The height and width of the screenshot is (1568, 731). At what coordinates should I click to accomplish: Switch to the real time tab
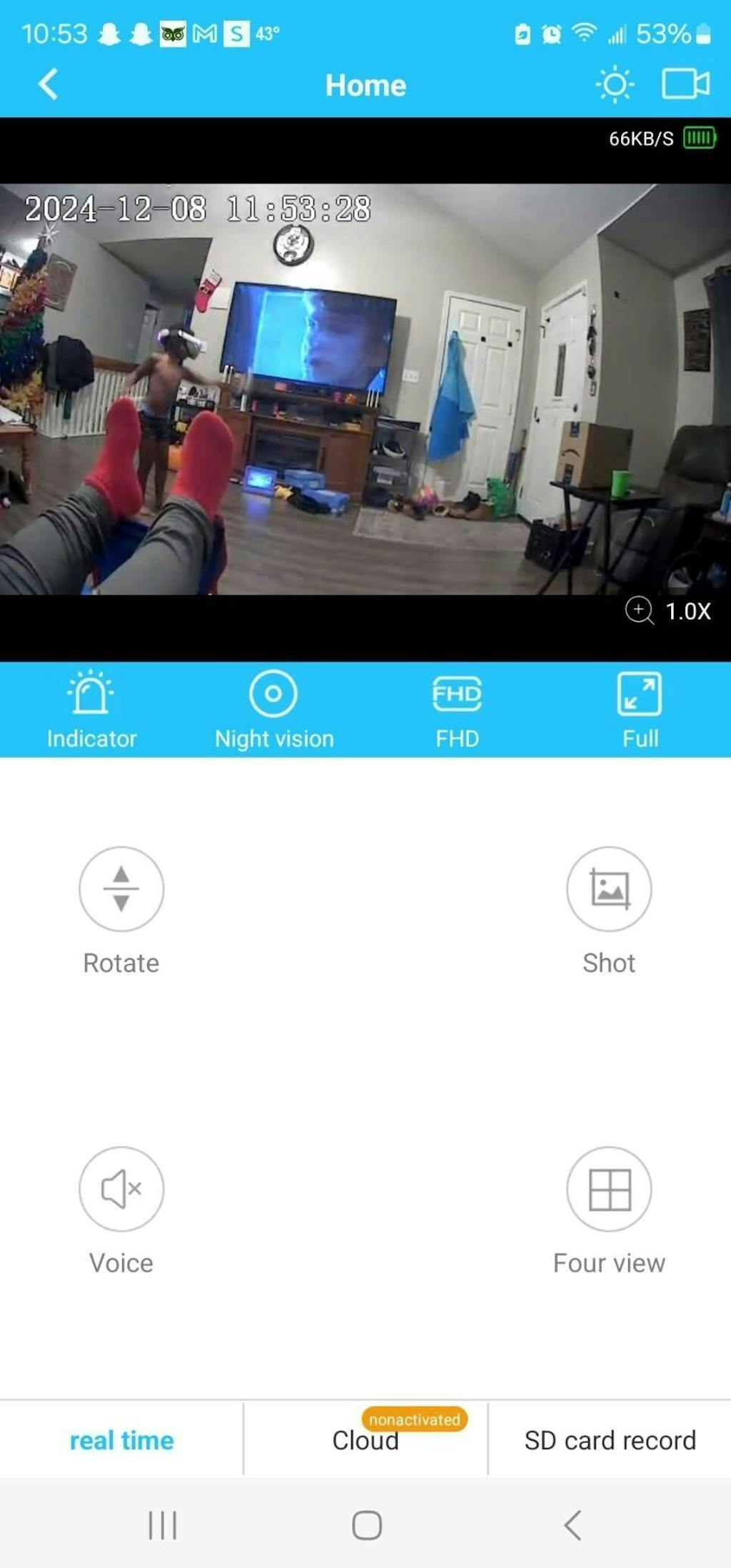[121, 1440]
